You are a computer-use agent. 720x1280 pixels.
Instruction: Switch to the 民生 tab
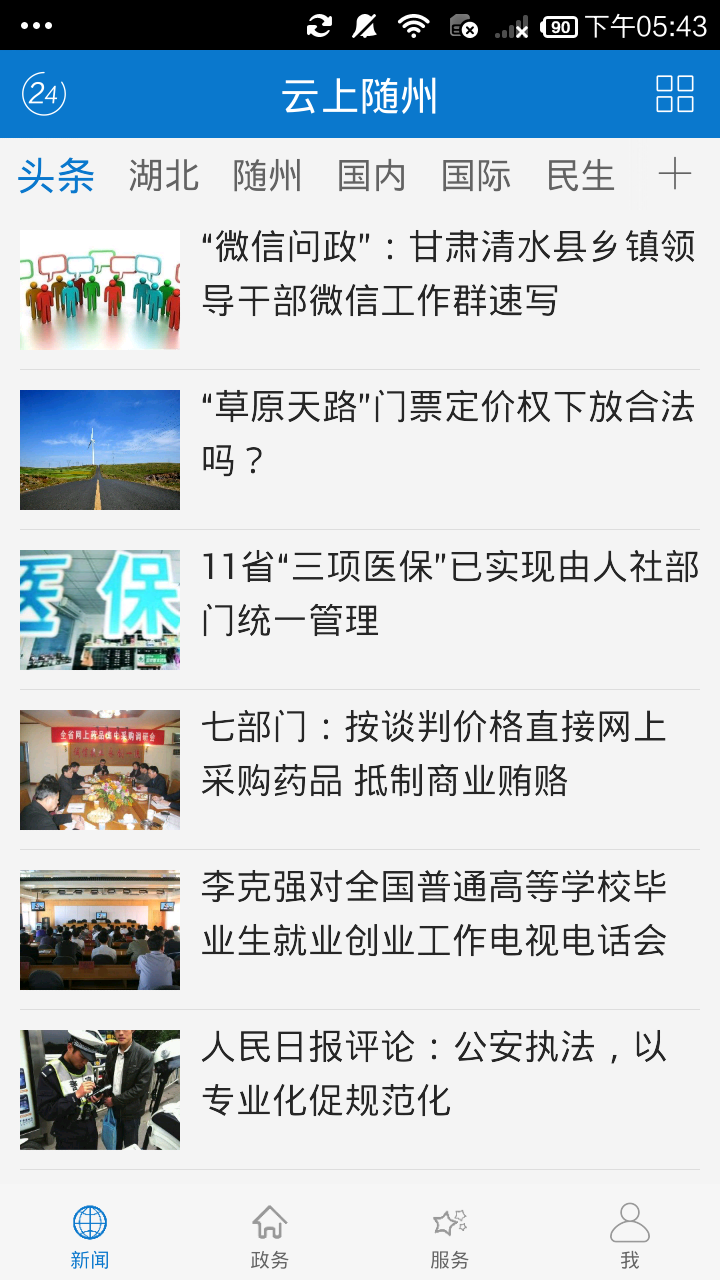(580, 176)
